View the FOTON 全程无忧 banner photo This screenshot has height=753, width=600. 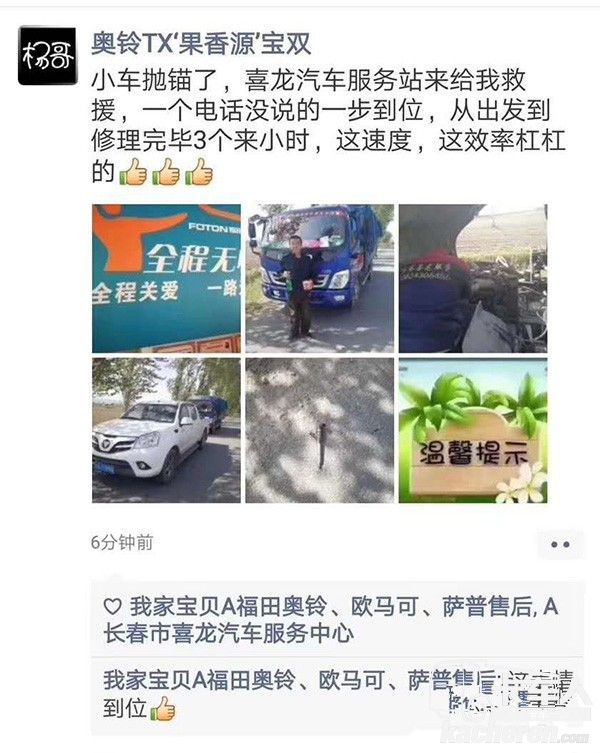pos(166,278)
